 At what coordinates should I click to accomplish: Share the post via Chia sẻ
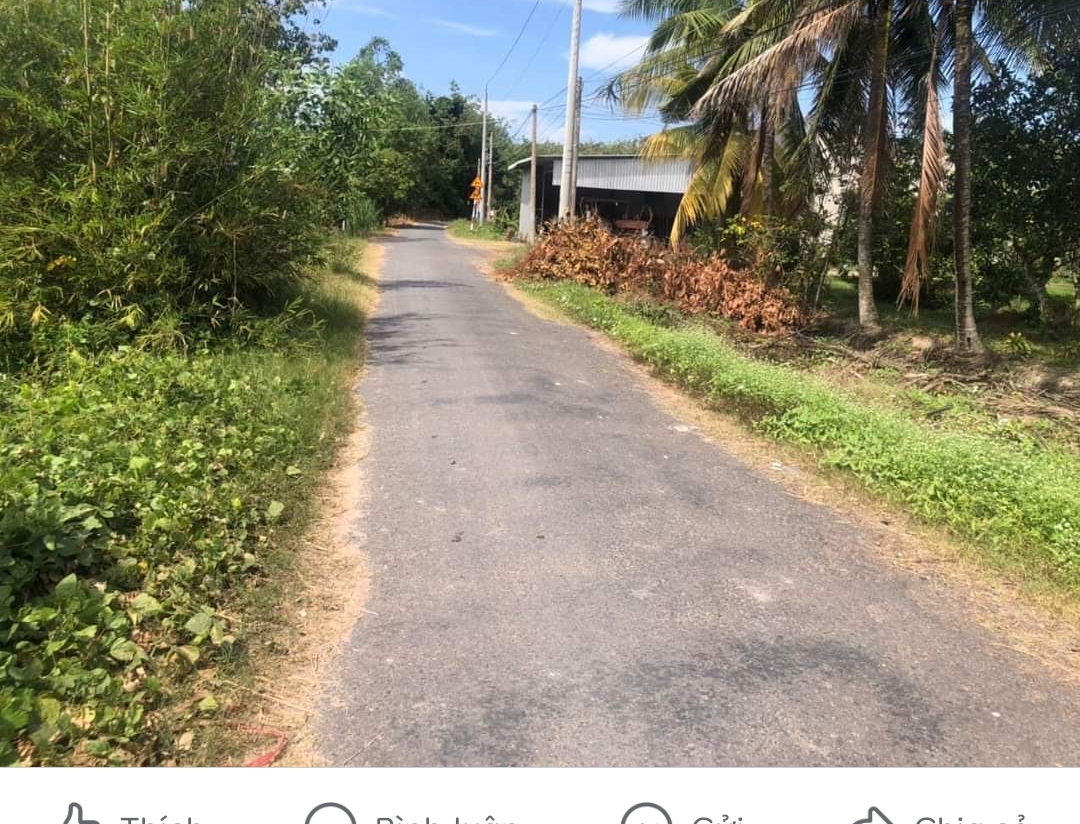click(x=940, y=816)
